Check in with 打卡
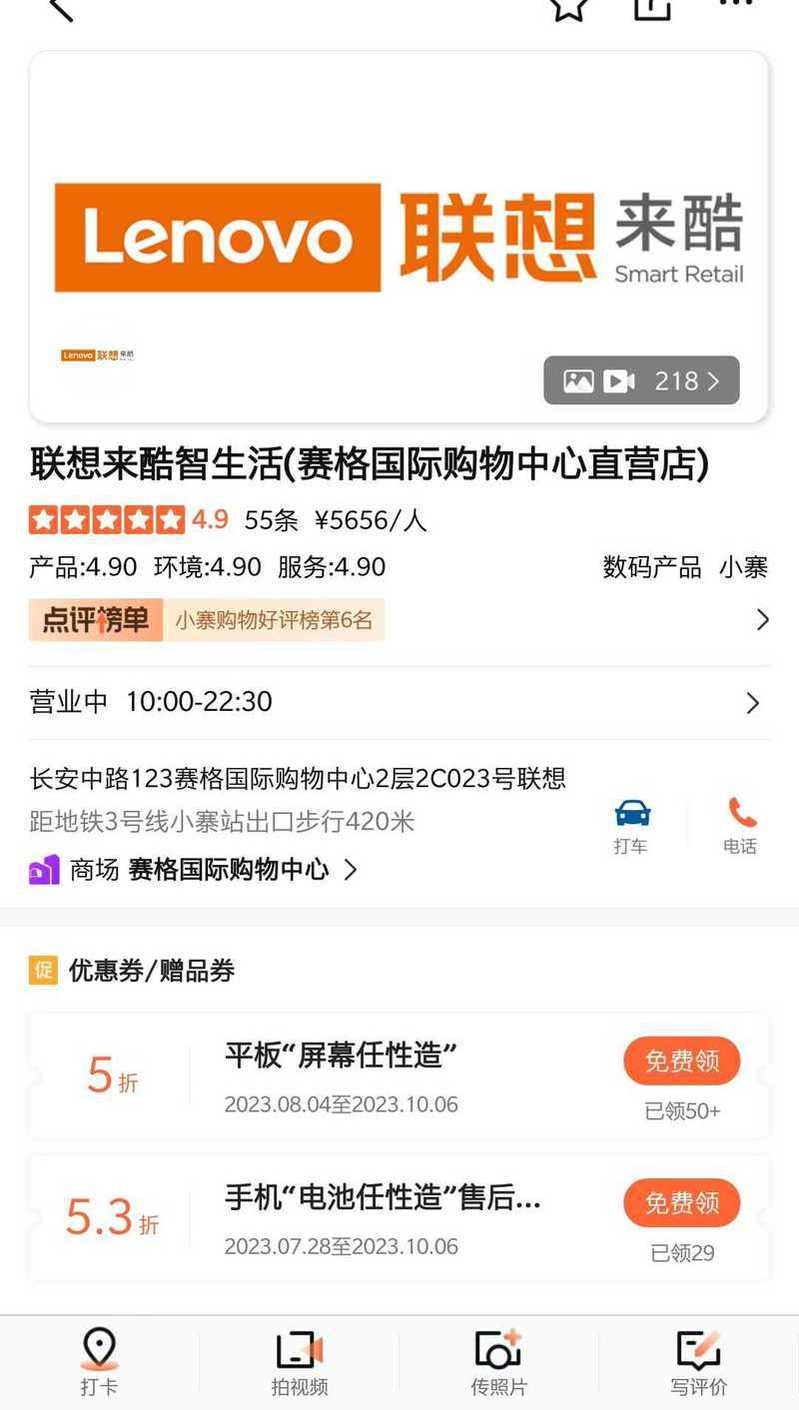The width and height of the screenshot is (799, 1410). pos(99,1362)
